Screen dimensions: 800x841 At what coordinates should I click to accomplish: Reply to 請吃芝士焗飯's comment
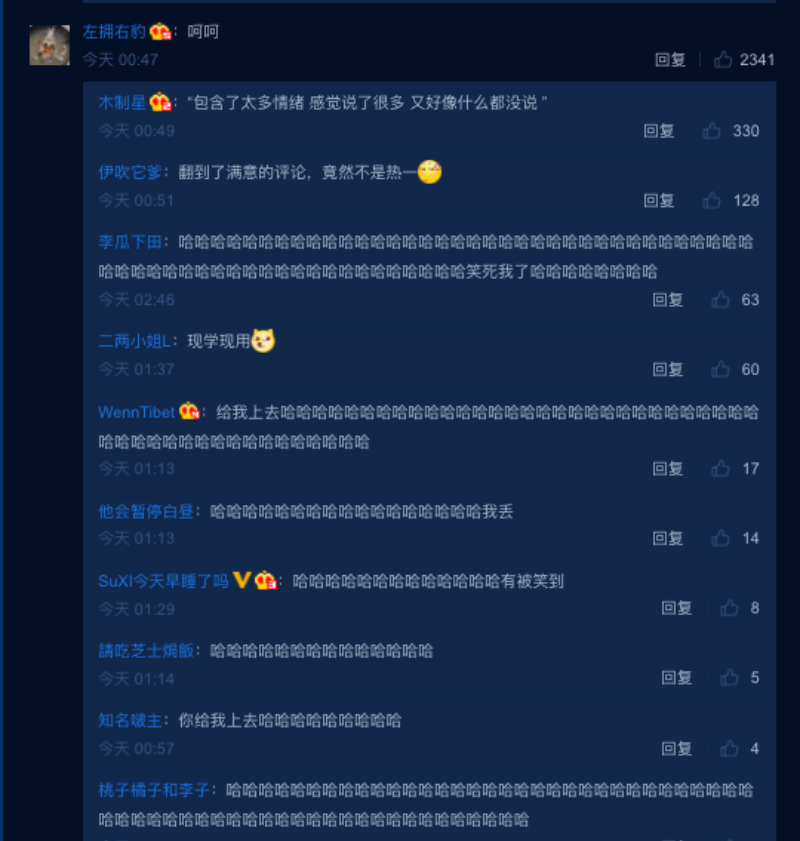pos(677,678)
